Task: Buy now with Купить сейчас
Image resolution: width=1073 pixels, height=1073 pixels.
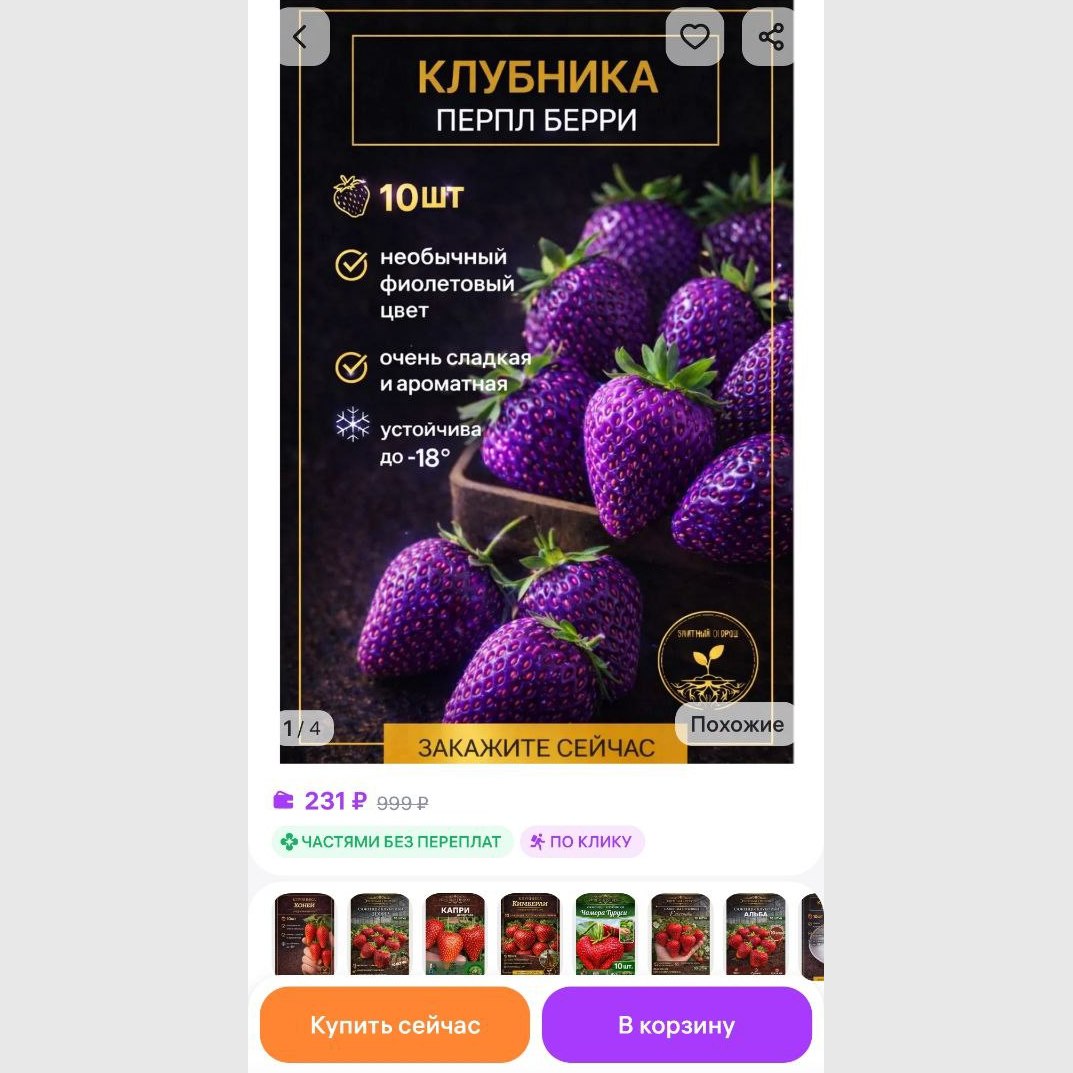Action: pos(395,1025)
